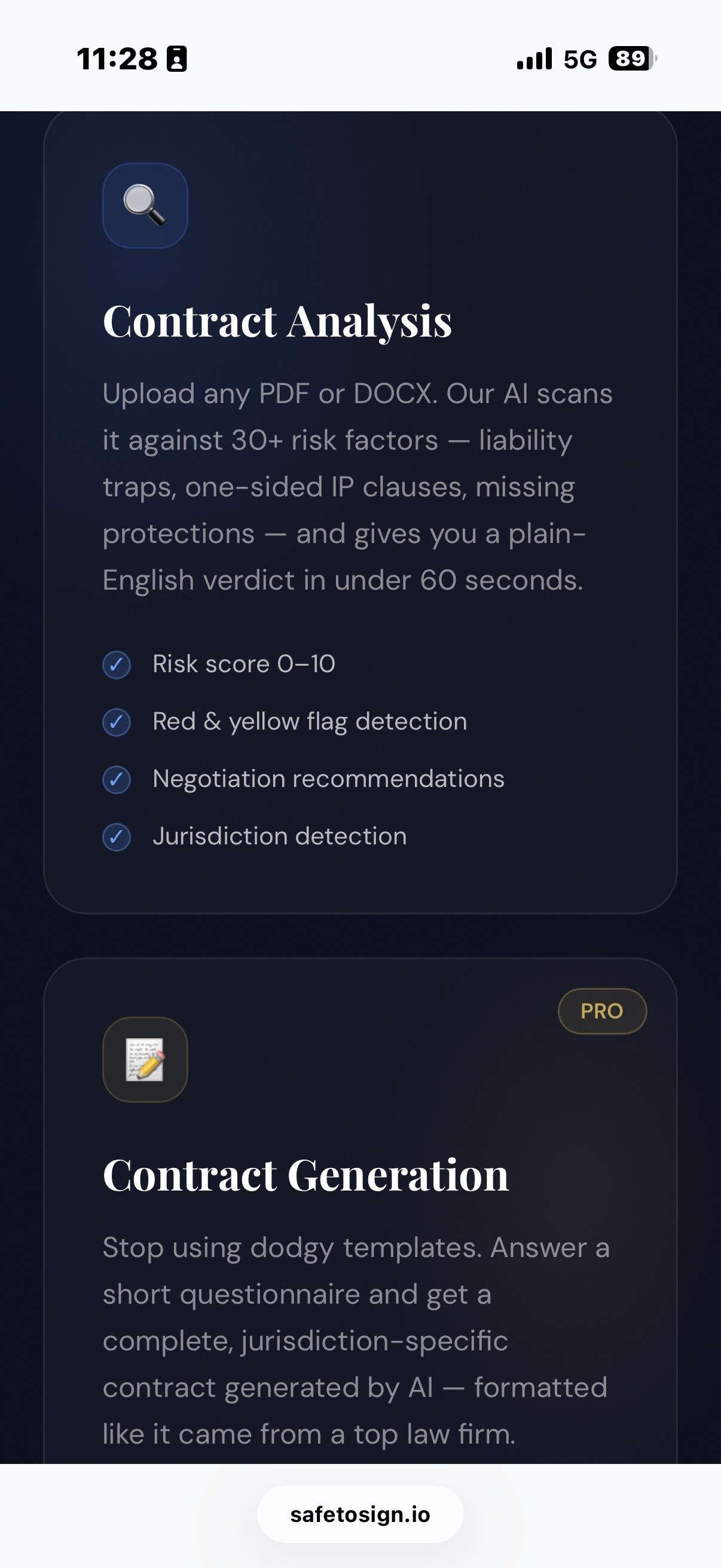721x1568 pixels.
Task: Toggle the Risk score 0–10 checkmark
Action: tap(116, 665)
